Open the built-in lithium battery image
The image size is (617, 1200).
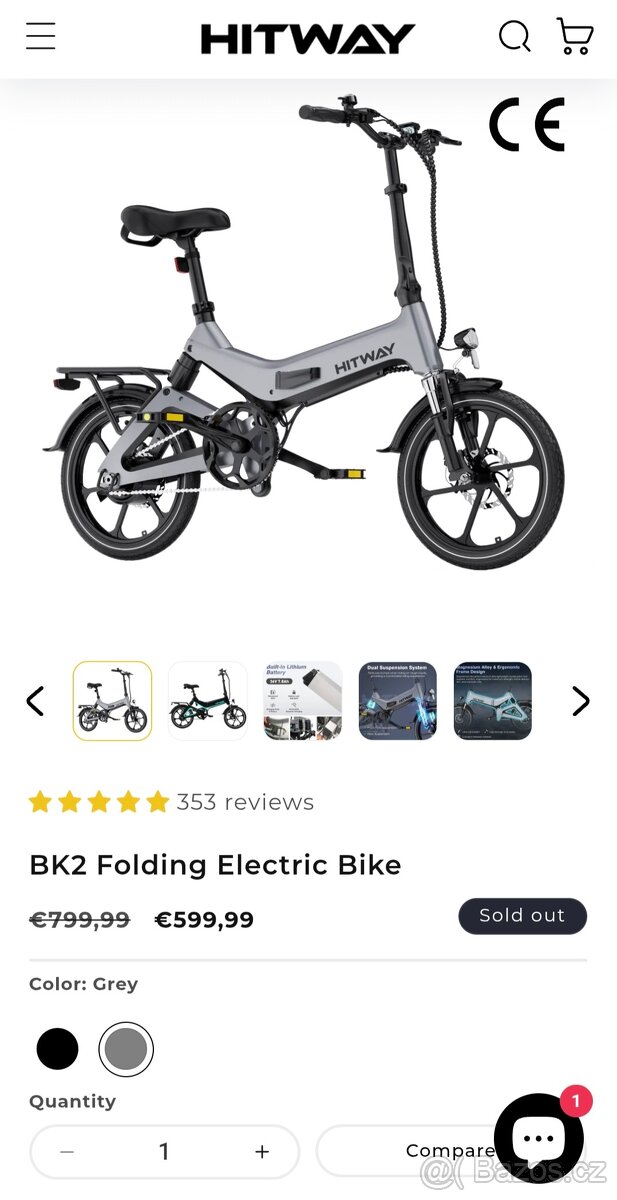pyautogui.click(x=303, y=701)
